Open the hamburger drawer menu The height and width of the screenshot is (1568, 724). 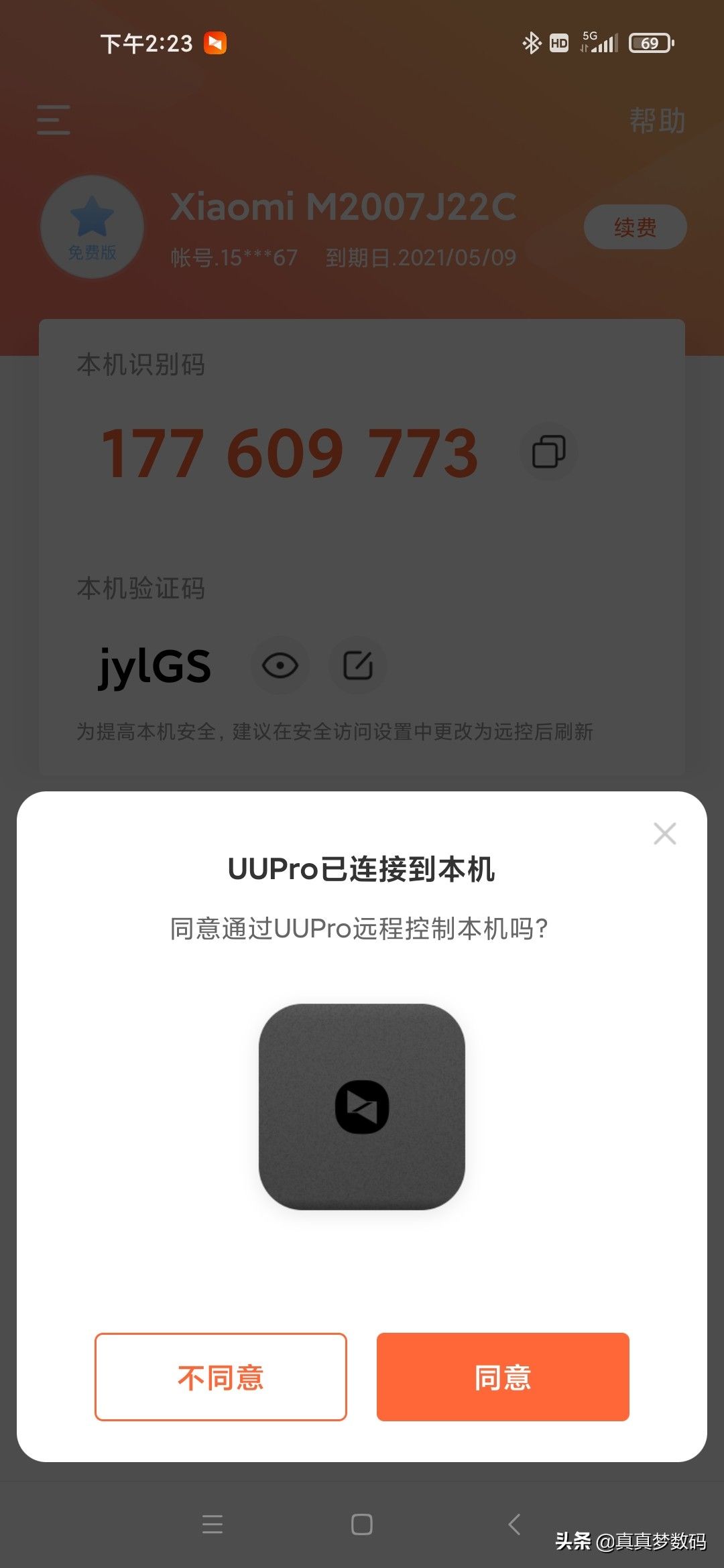54,120
